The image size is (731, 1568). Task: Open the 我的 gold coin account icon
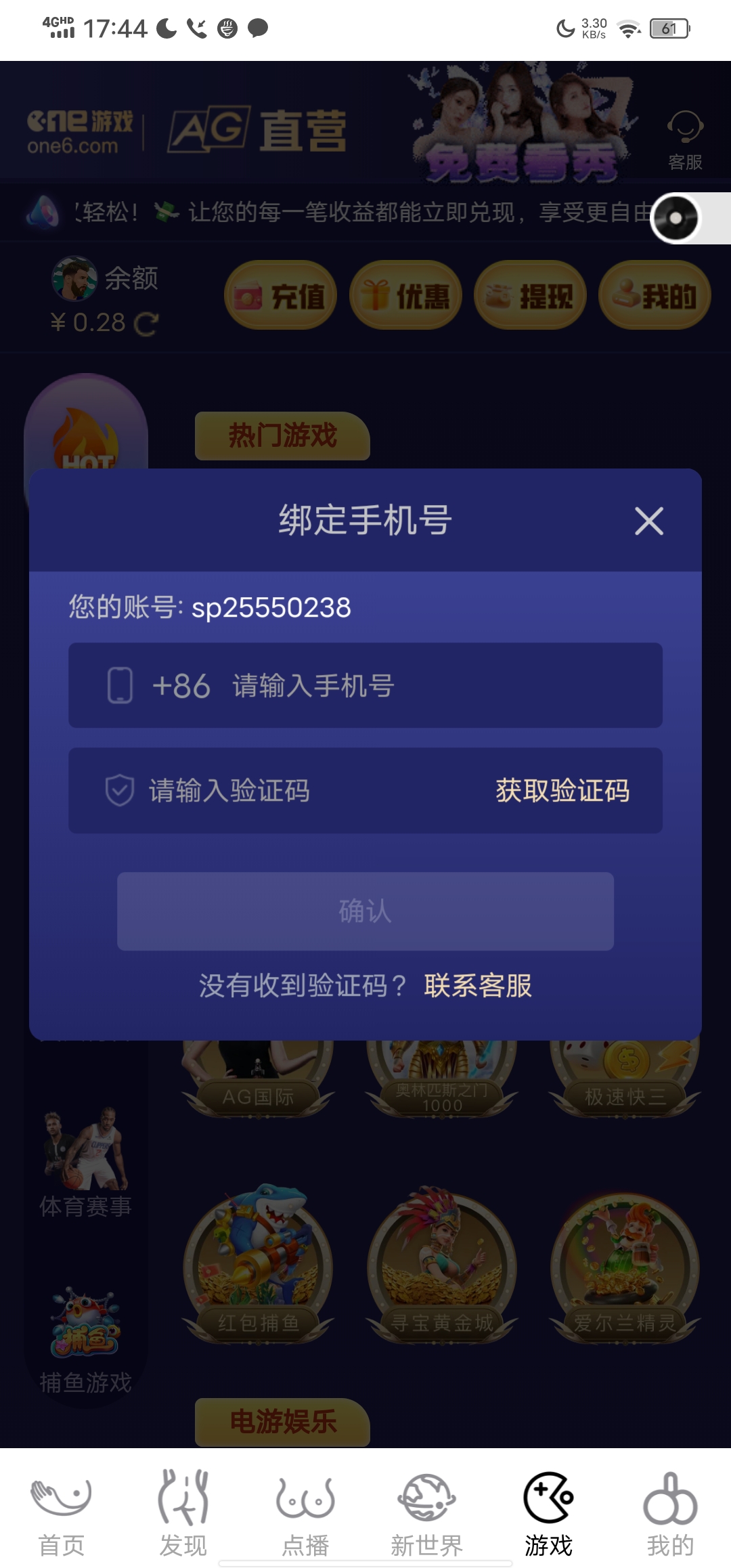tap(654, 295)
